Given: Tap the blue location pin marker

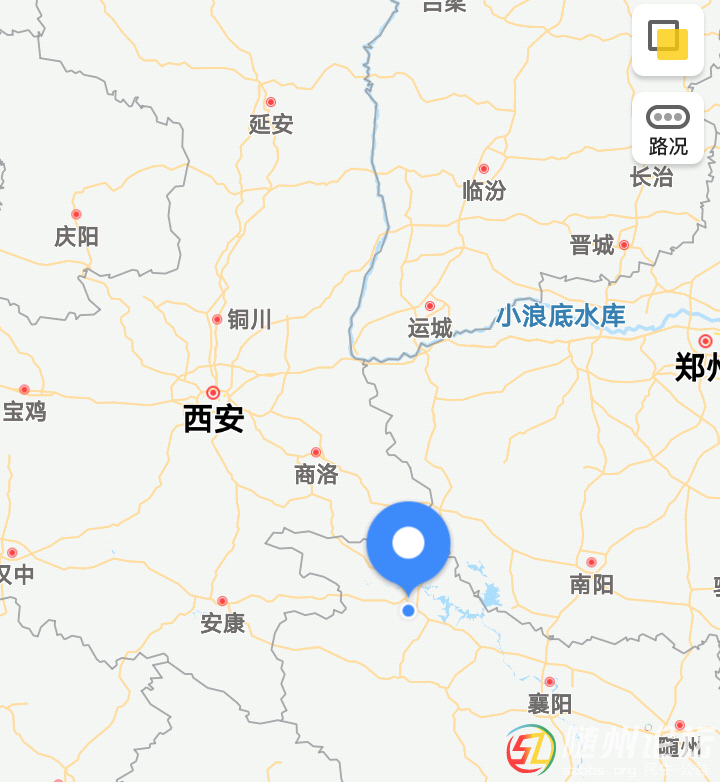Looking at the screenshot, I should click(x=408, y=546).
